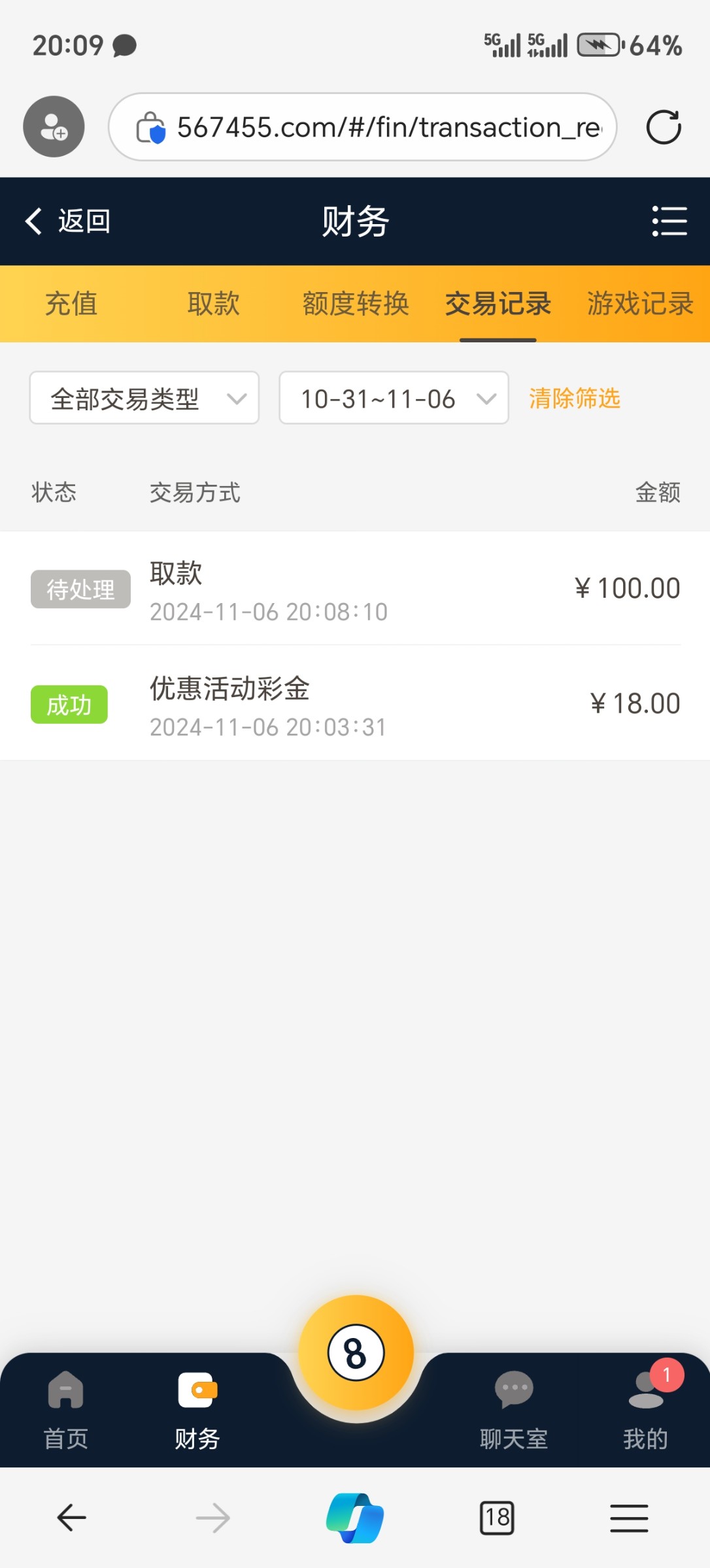Open the 我的 profile tab
The height and width of the screenshot is (1568, 710).
(x=646, y=1411)
